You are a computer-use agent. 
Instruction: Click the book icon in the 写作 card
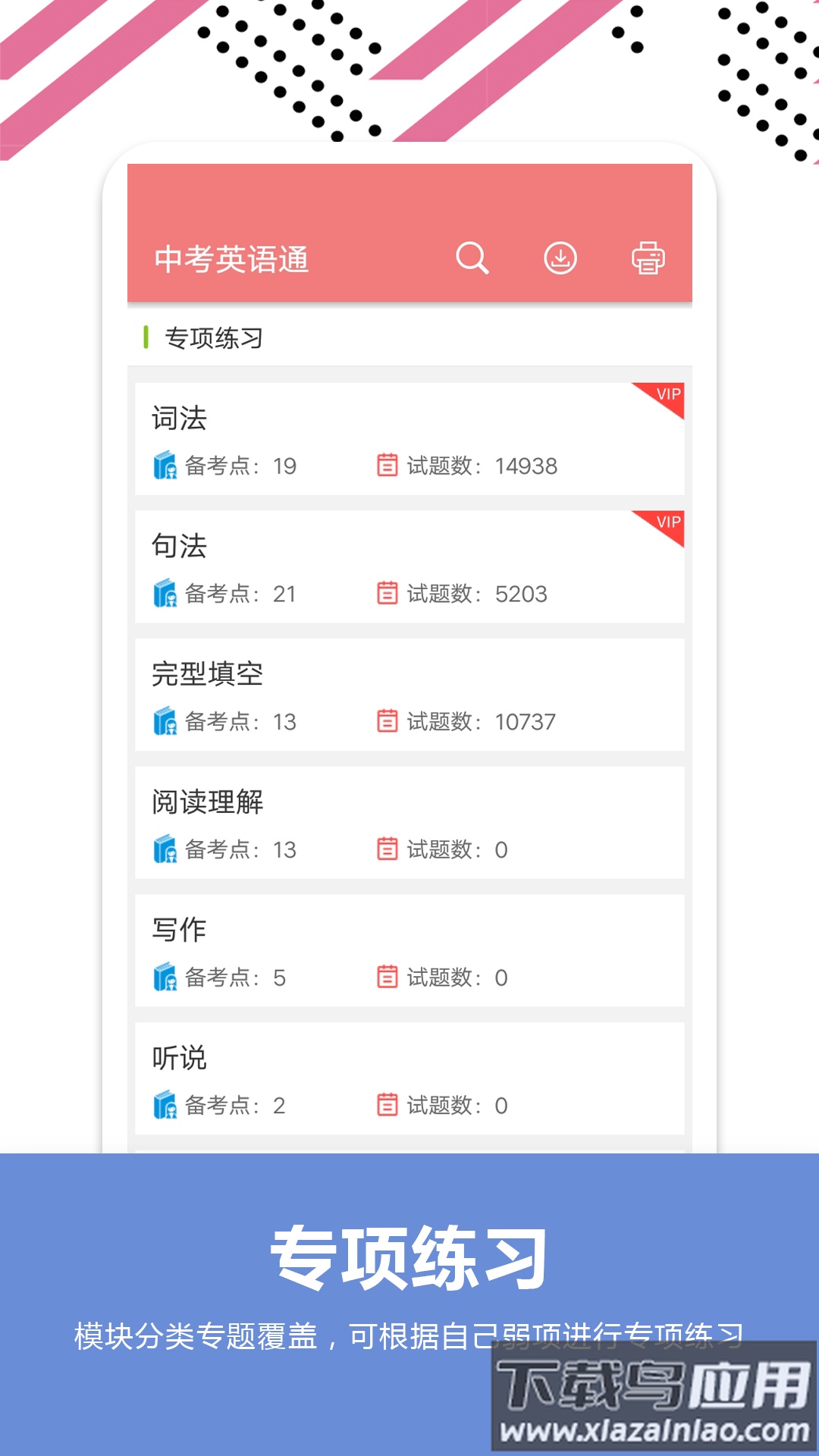pyautogui.click(x=165, y=977)
